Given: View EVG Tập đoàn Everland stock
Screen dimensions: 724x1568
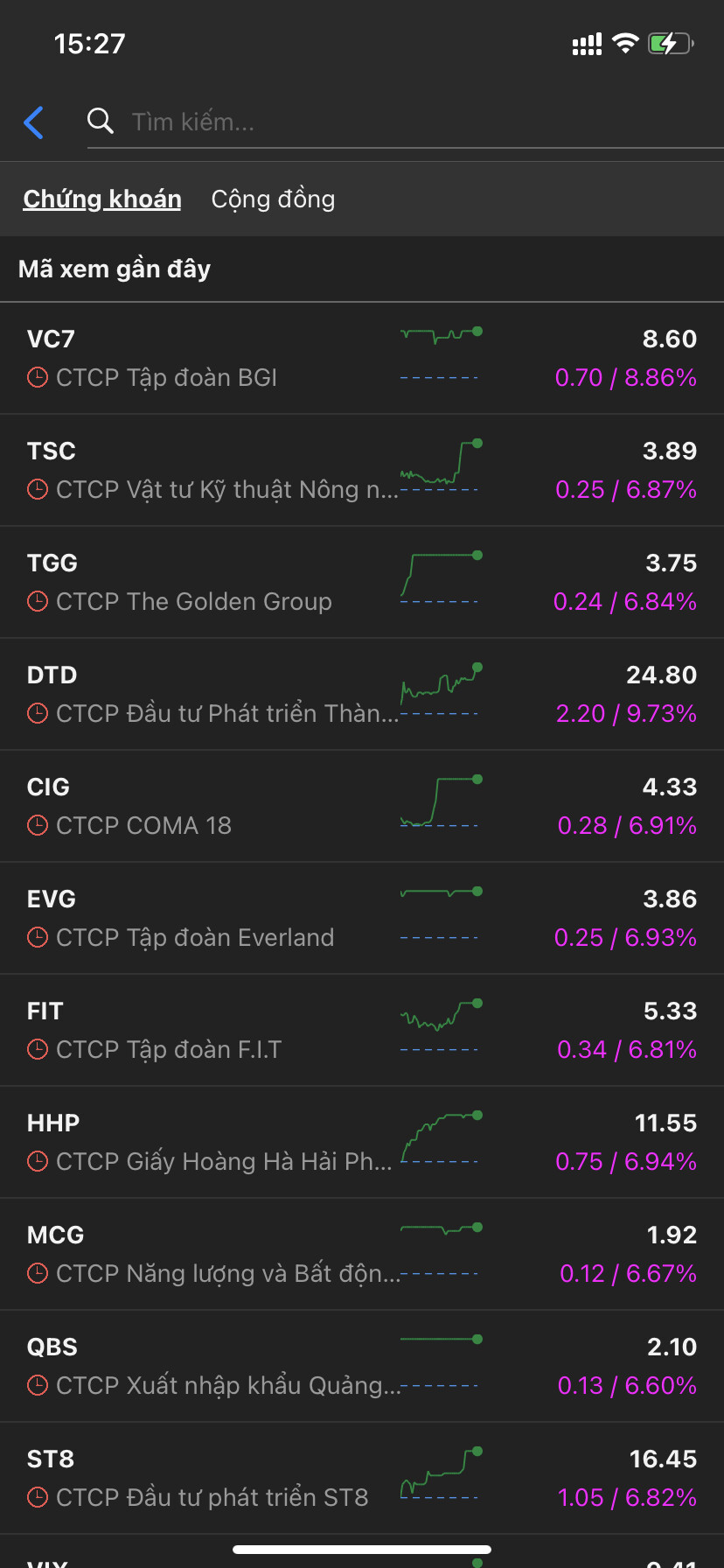Looking at the screenshot, I should pyautogui.click(x=362, y=919).
